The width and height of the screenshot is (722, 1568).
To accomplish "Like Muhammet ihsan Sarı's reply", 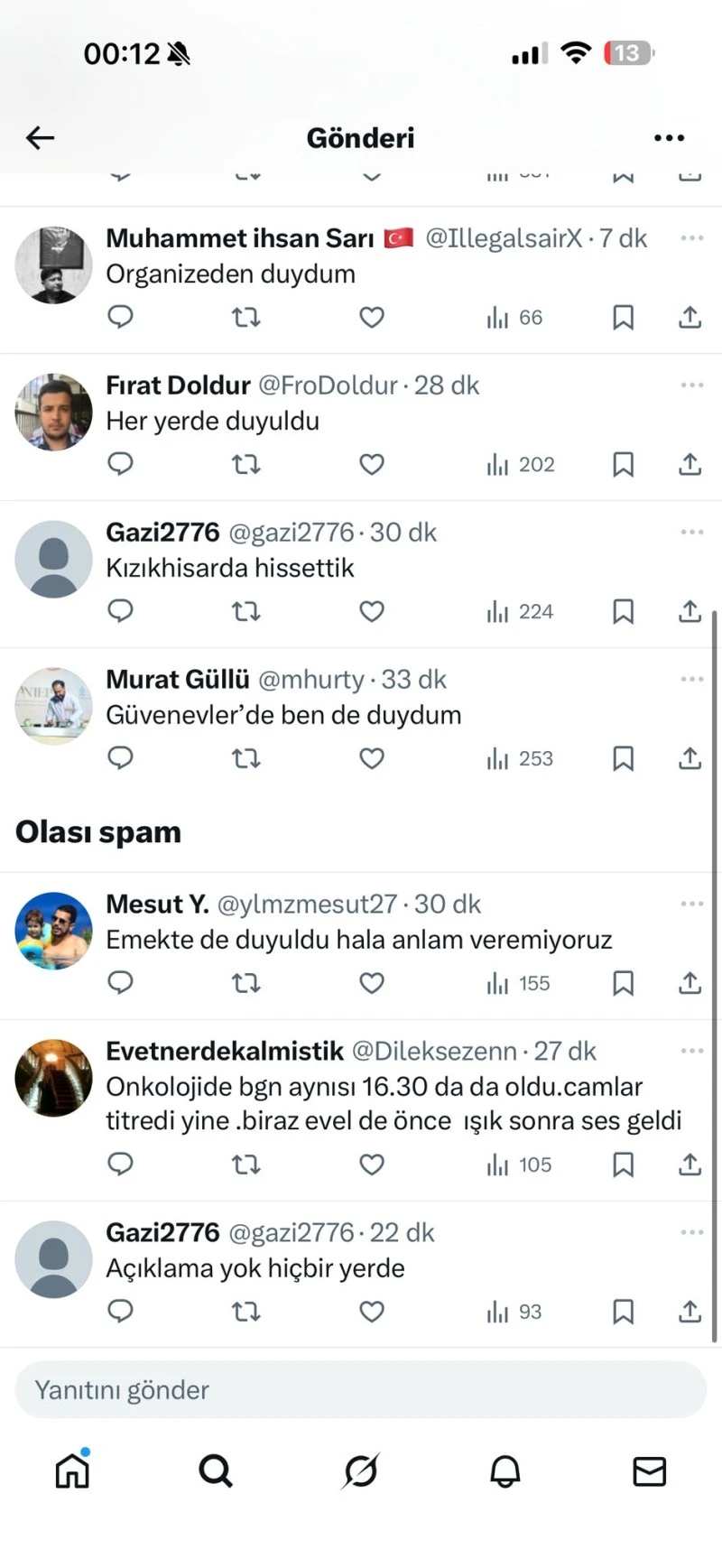I will 372,318.
